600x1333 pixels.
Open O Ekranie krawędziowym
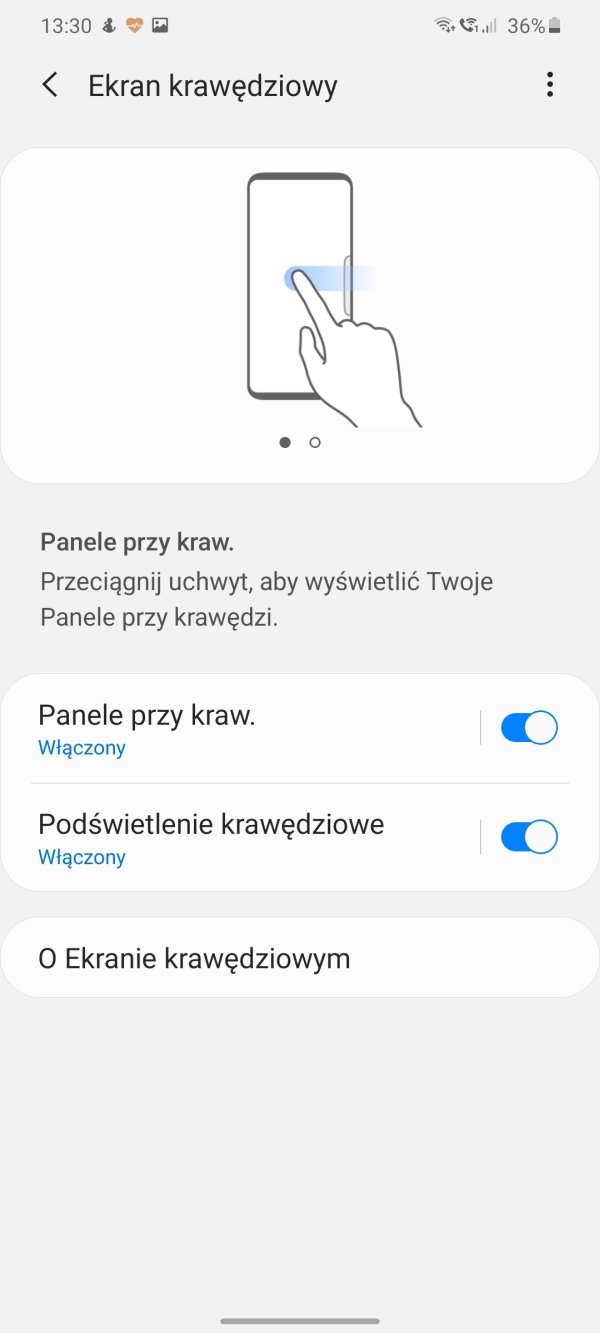[x=300, y=958]
